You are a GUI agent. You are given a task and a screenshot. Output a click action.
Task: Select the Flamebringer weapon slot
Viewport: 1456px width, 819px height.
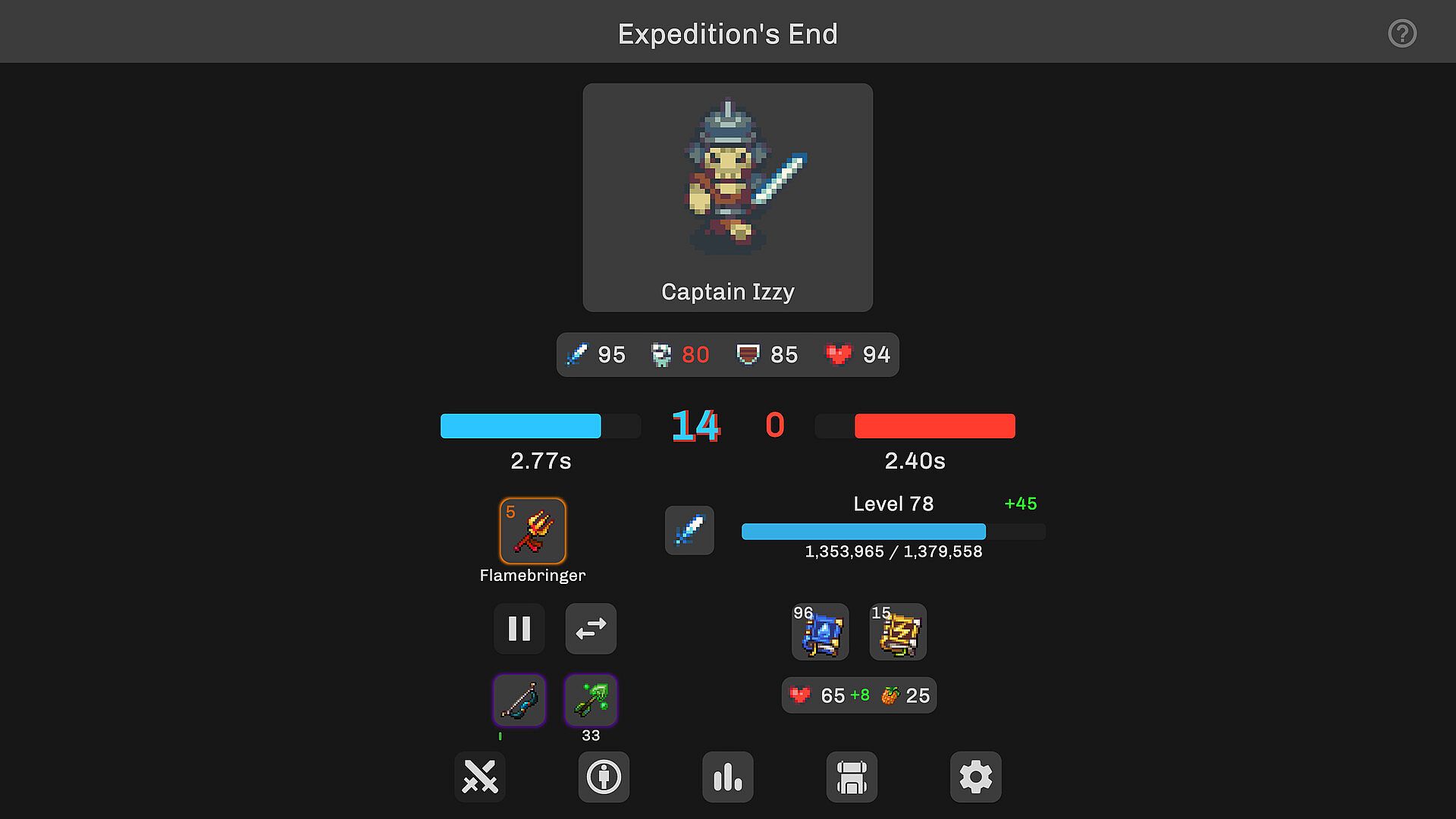[532, 531]
